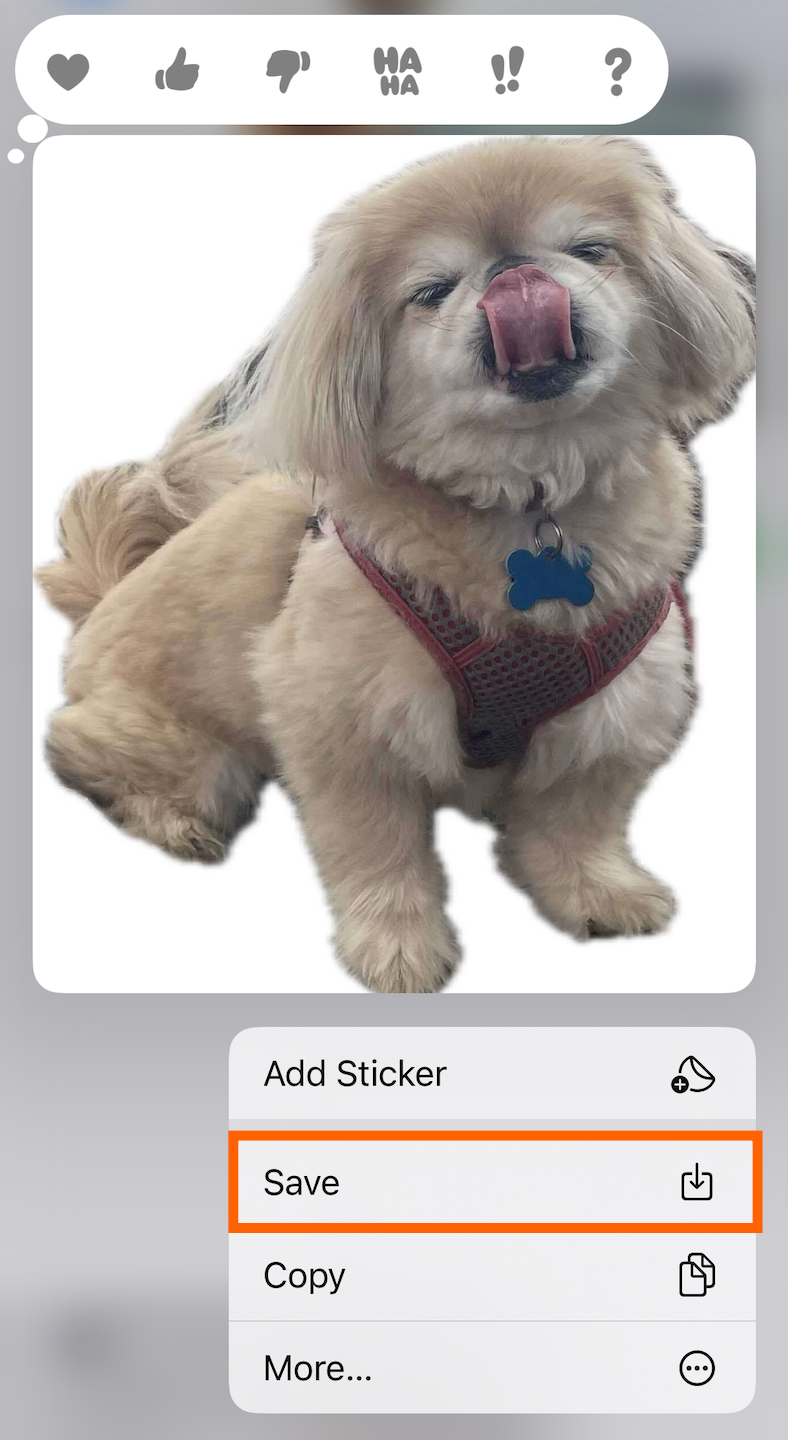Add a thumbs down reaction
This screenshot has width=788, height=1440.
(x=288, y=71)
